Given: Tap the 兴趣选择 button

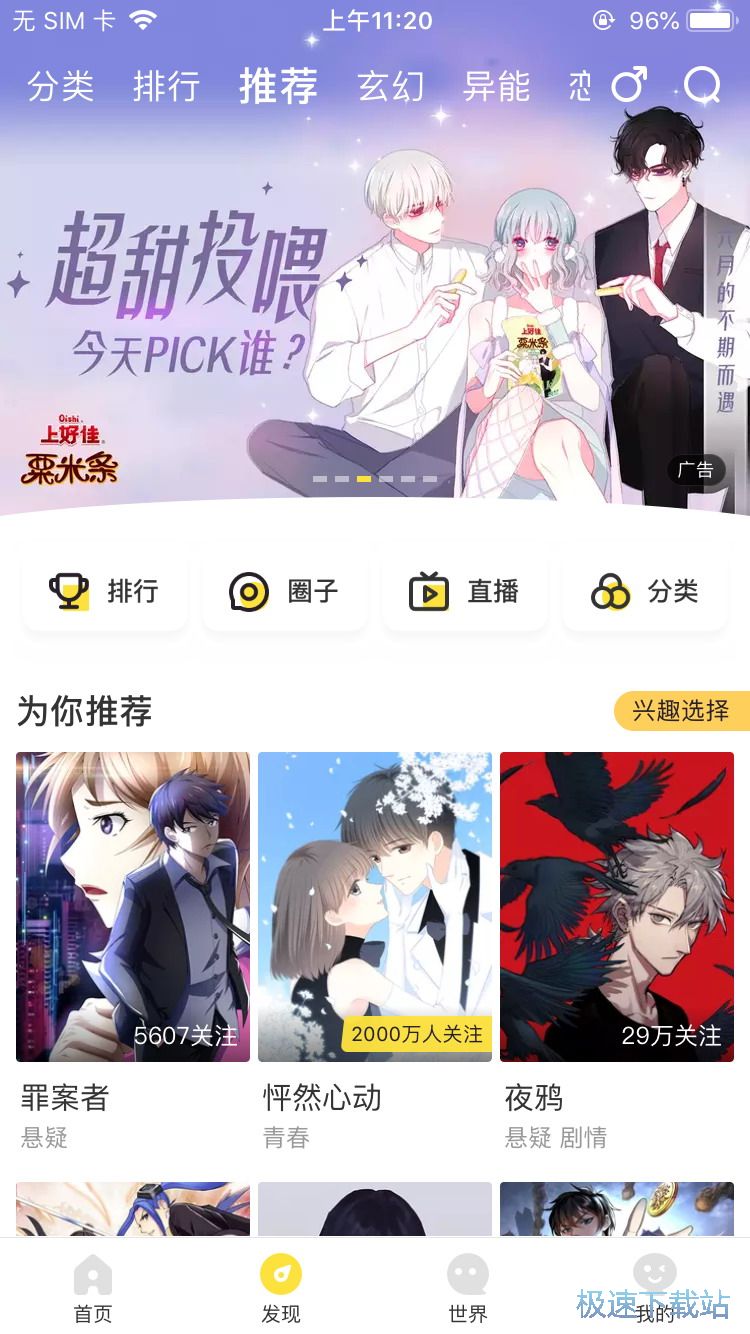Looking at the screenshot, I should (681, 711).
